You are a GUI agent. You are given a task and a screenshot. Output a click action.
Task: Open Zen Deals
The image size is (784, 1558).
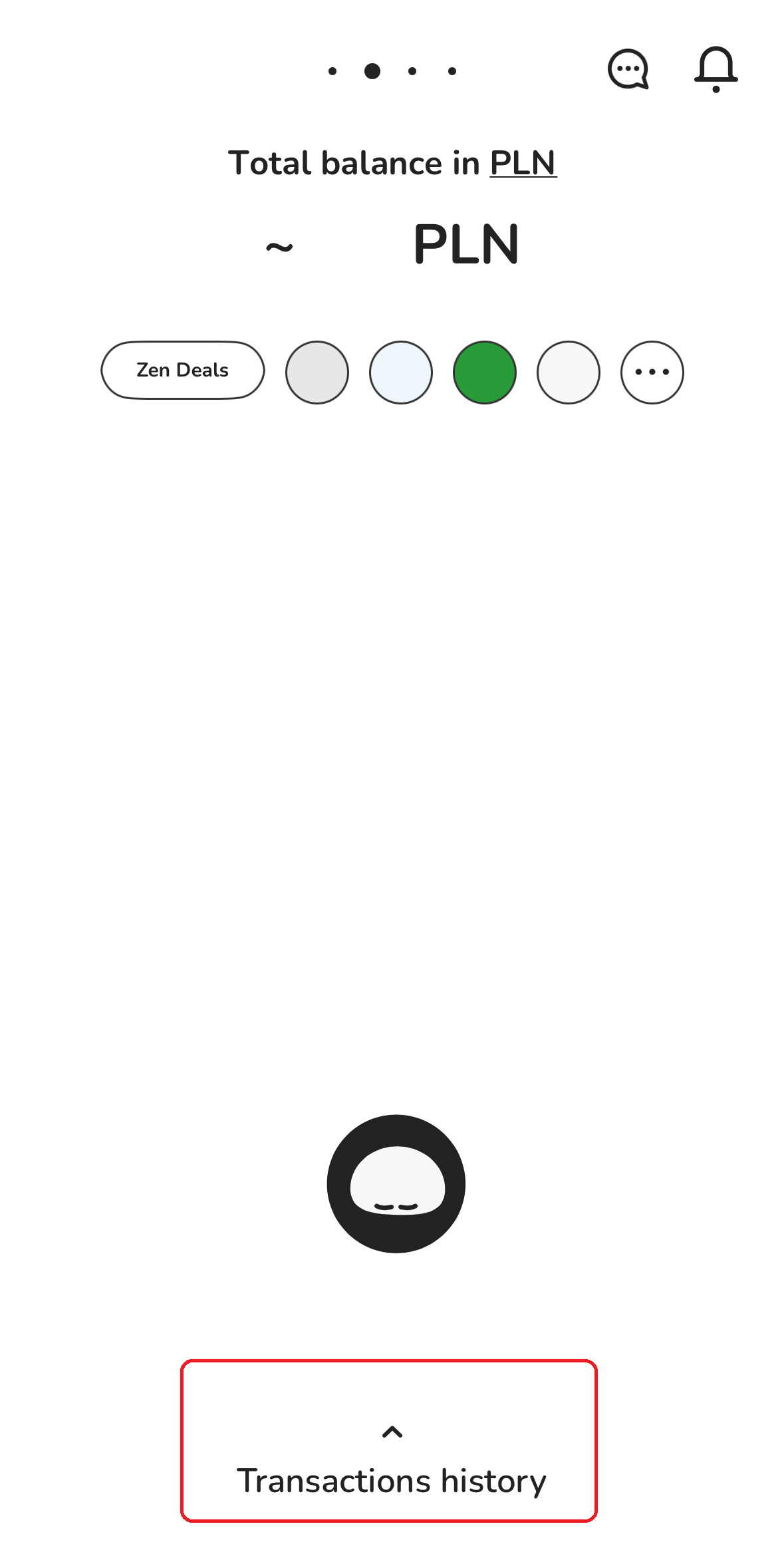183,371
